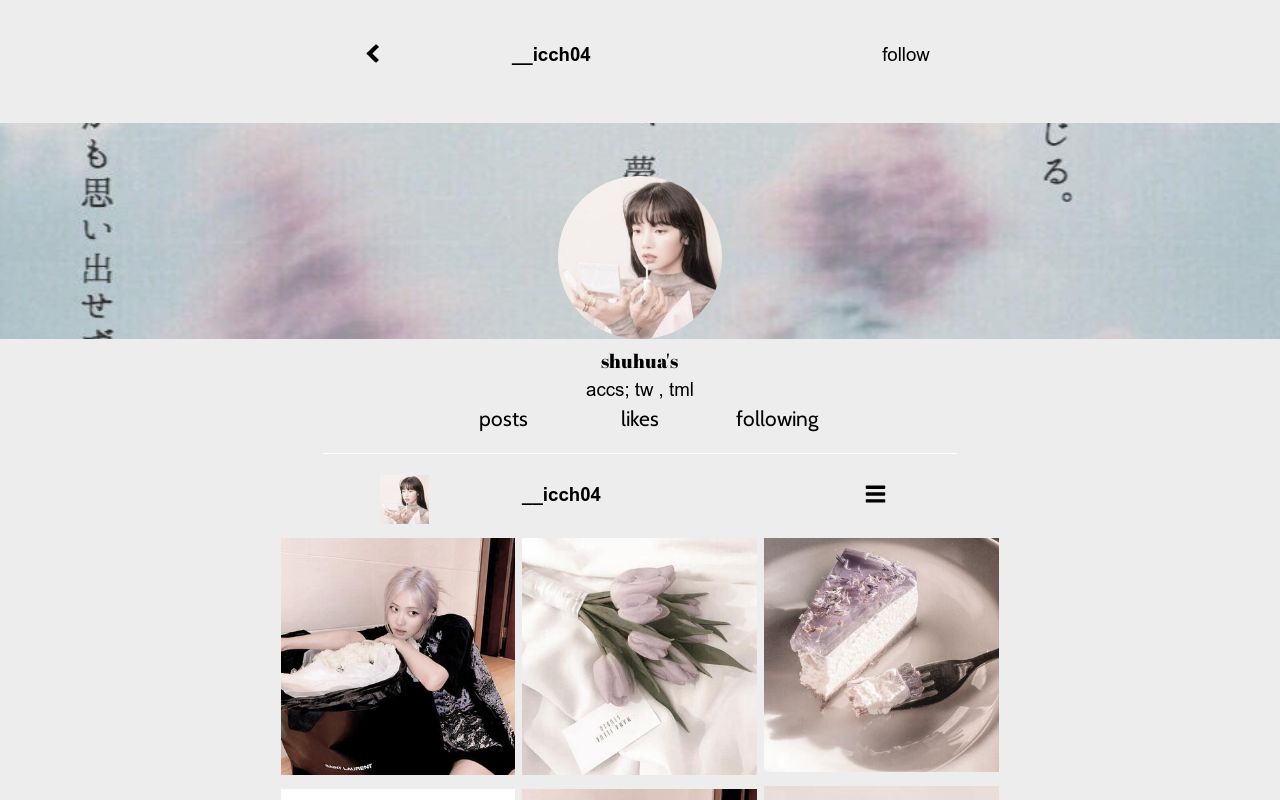This screenshot has width=1280, height=800.
Task: Switch to the posts tab
Action: point(503,420)
